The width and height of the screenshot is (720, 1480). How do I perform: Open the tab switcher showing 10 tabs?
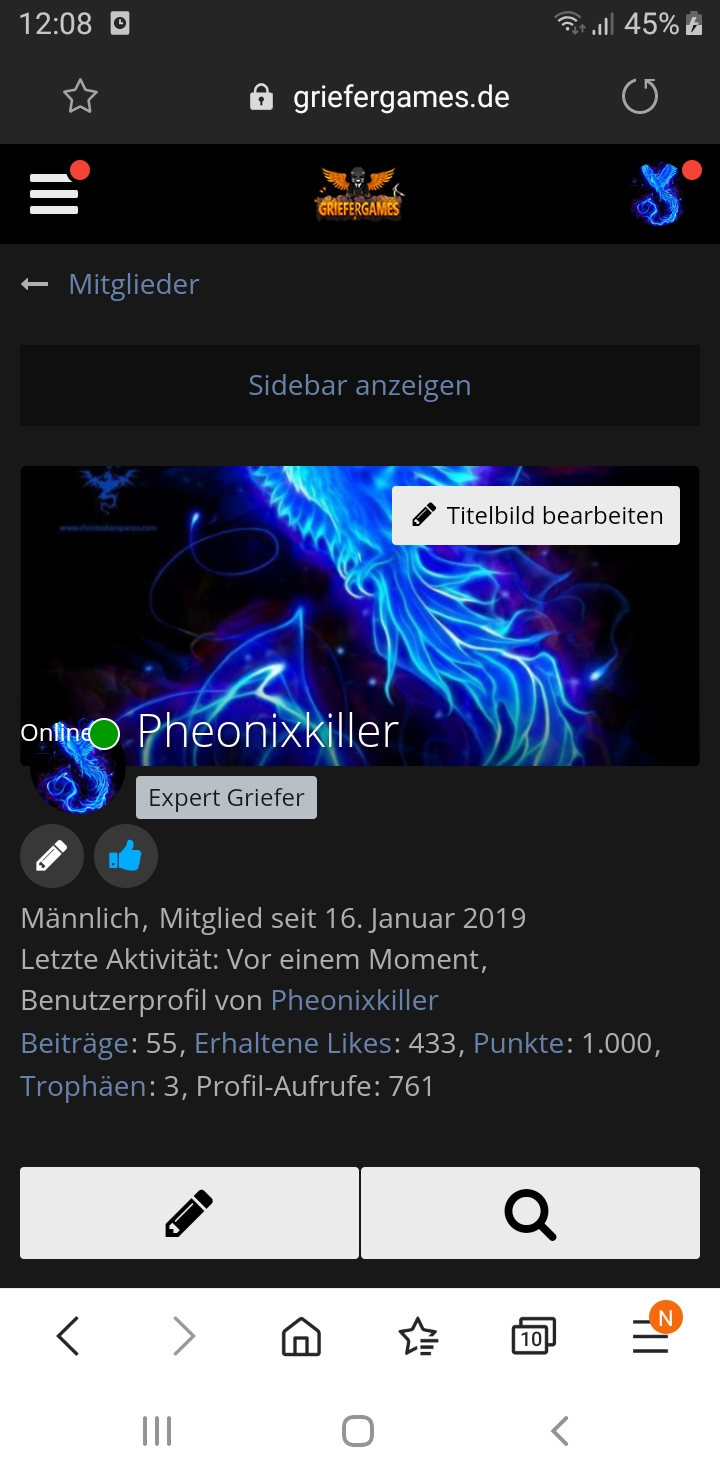[533, 1336]
